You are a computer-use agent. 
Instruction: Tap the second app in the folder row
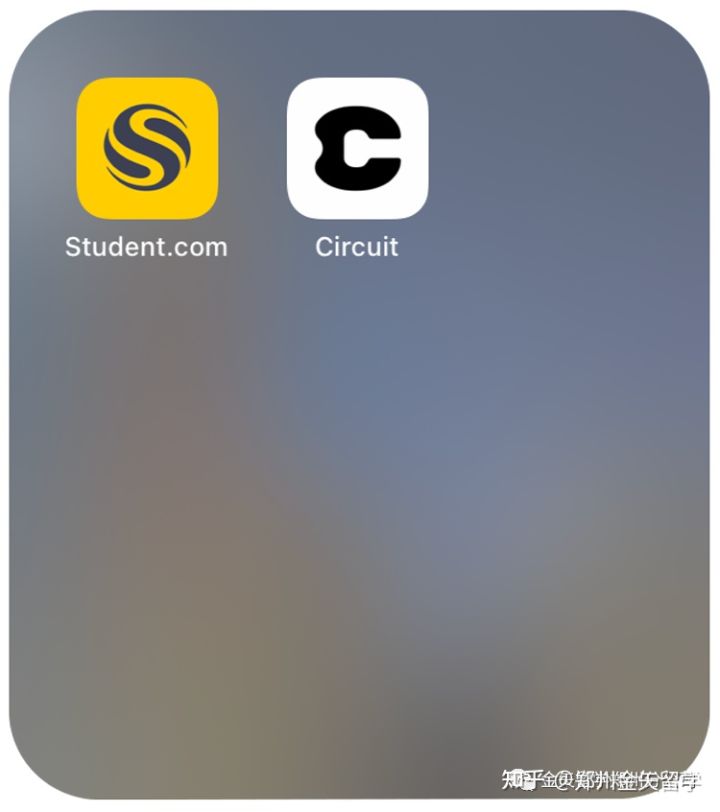[357, 150]
